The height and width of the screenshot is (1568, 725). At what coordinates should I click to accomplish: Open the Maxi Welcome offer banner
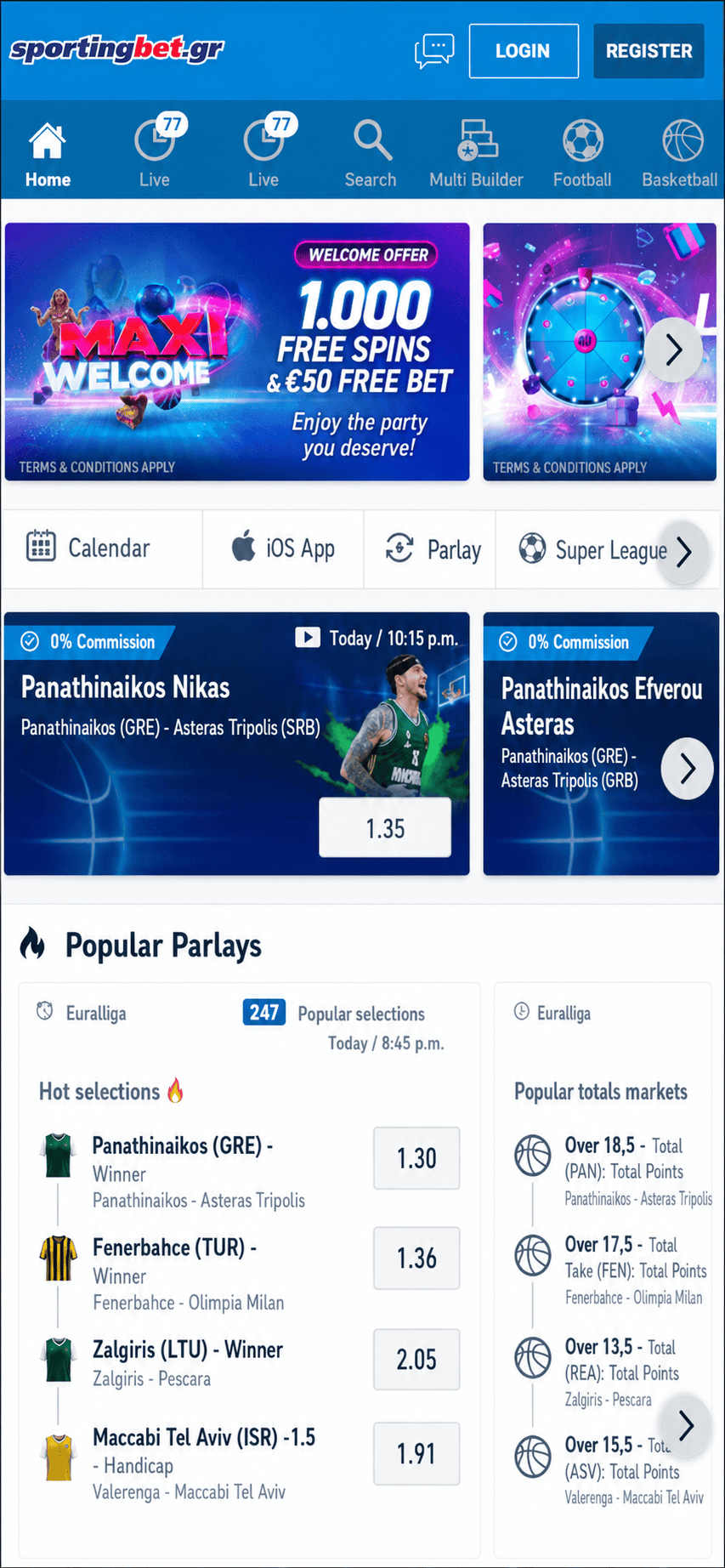point(237,352)
